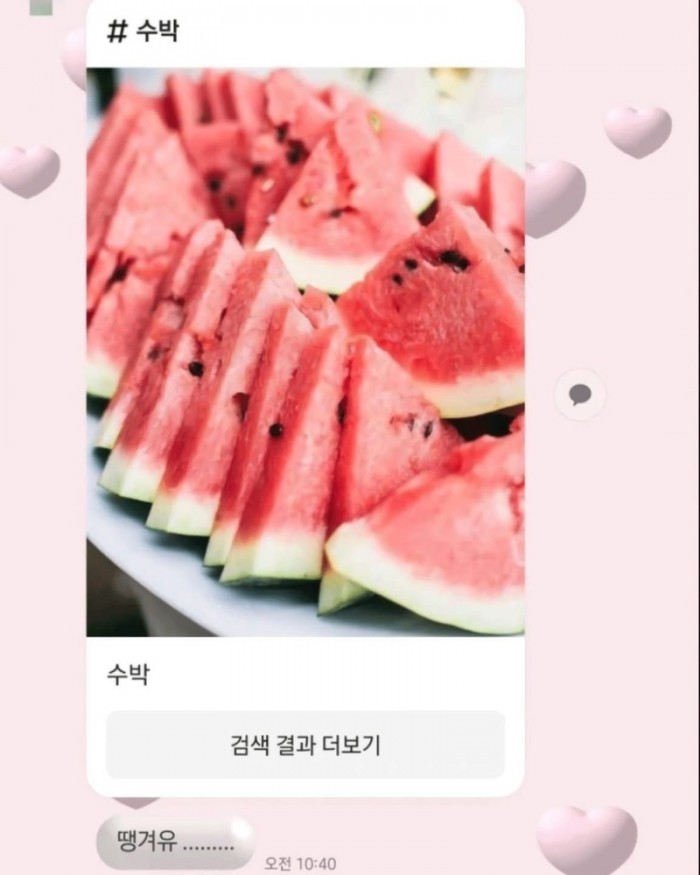The width and height of the screenshot is (700, 875).
Task: Open the 수박 watermelon image card
Action: pos(305,350)
